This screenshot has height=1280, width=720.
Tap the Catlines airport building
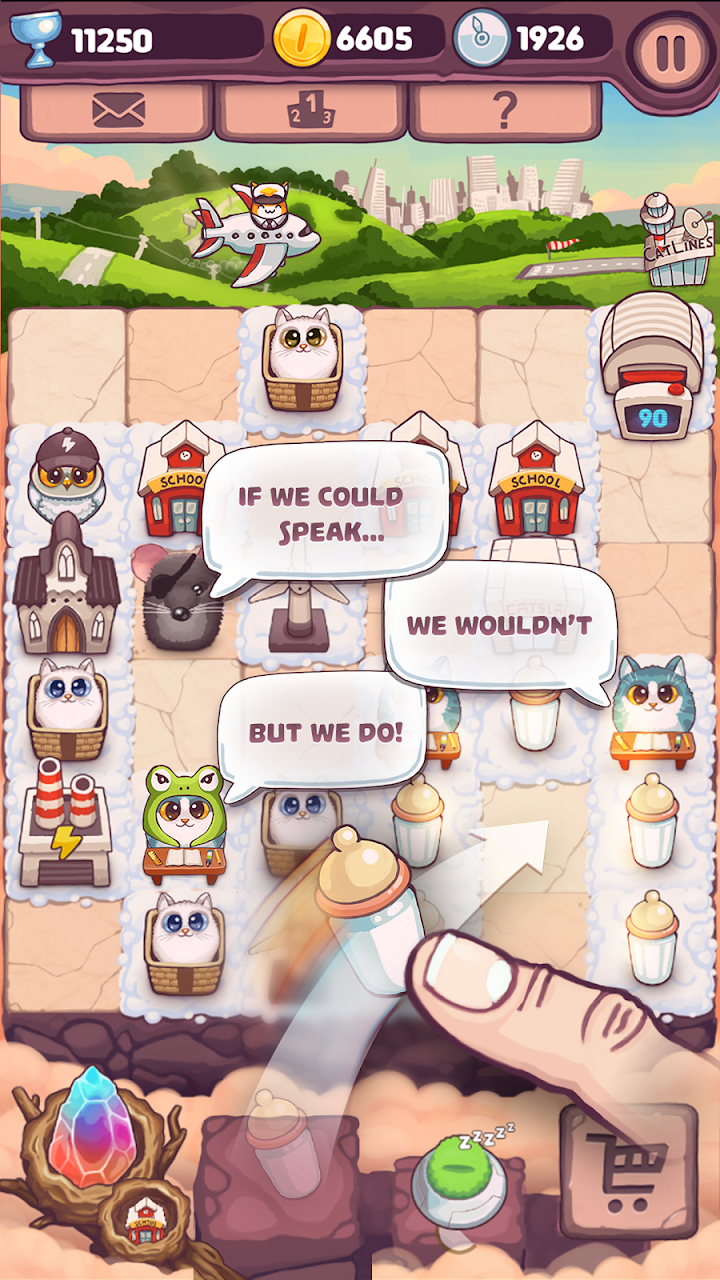(x=678, y=238)
